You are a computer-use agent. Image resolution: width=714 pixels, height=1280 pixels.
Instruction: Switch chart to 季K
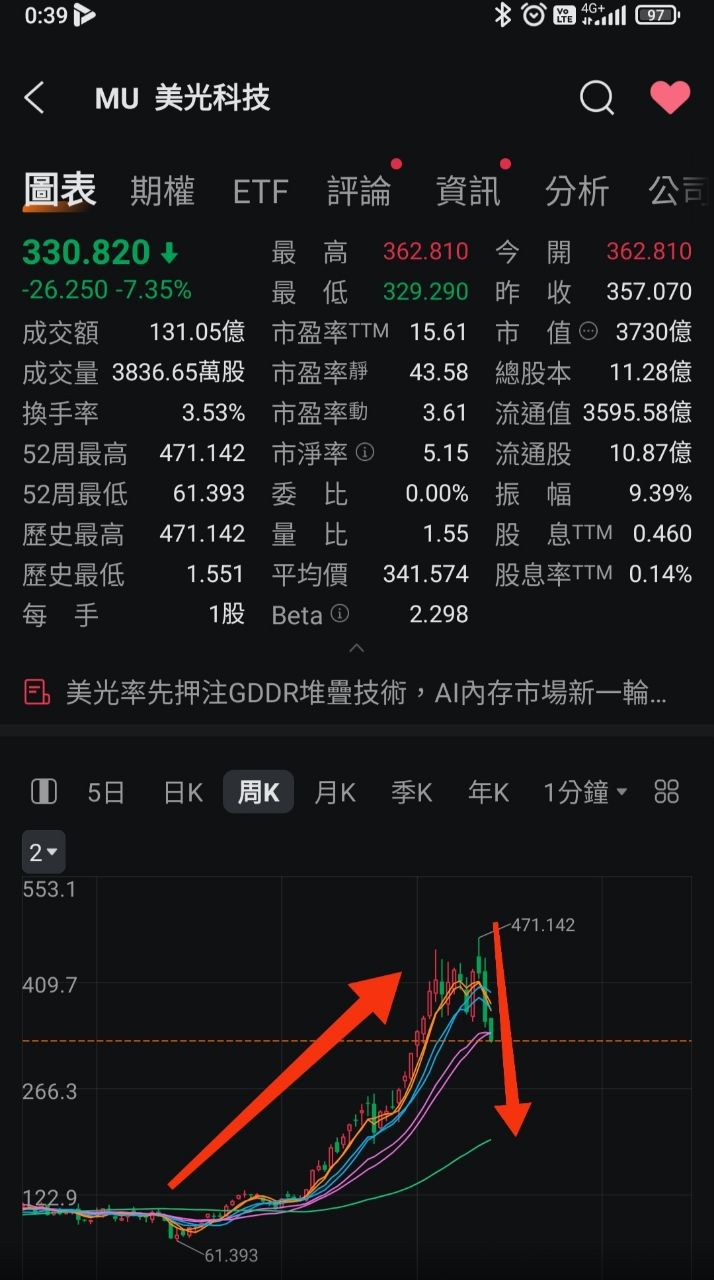(412, 793)
